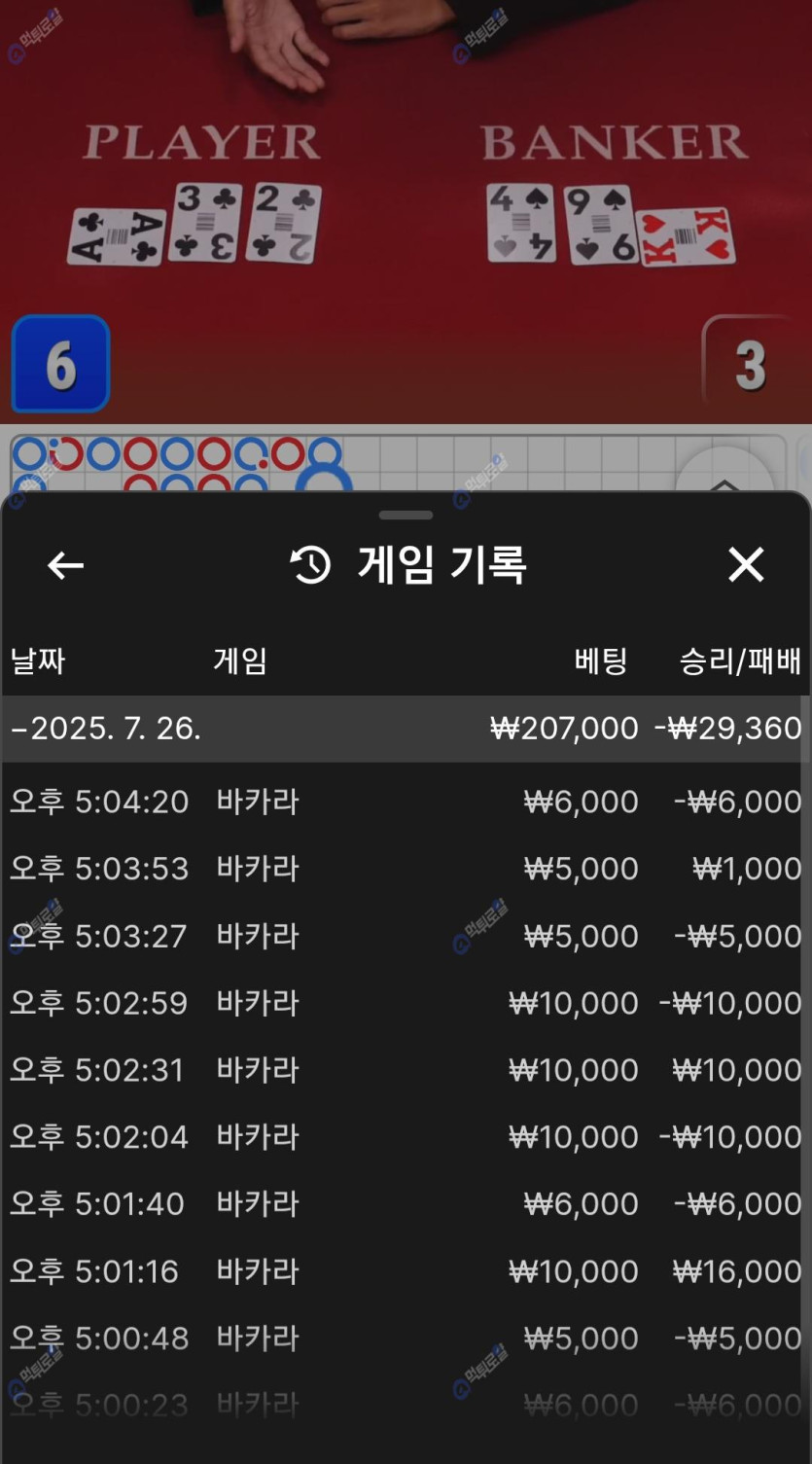Show details of 5:01:16 baccarat round
Screen dimensions: 812x1464
coord(405,1271)
